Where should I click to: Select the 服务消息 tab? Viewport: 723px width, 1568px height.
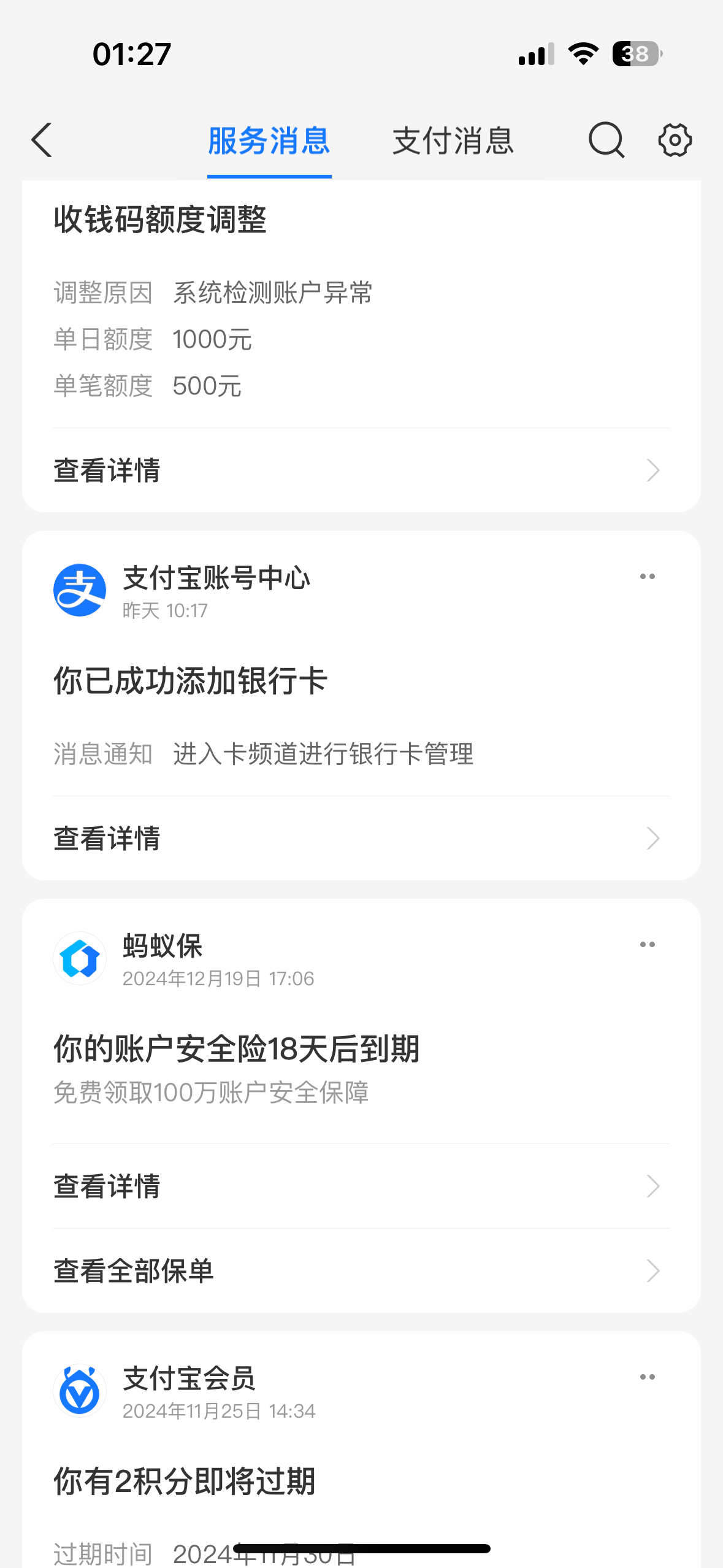(269, 141)
